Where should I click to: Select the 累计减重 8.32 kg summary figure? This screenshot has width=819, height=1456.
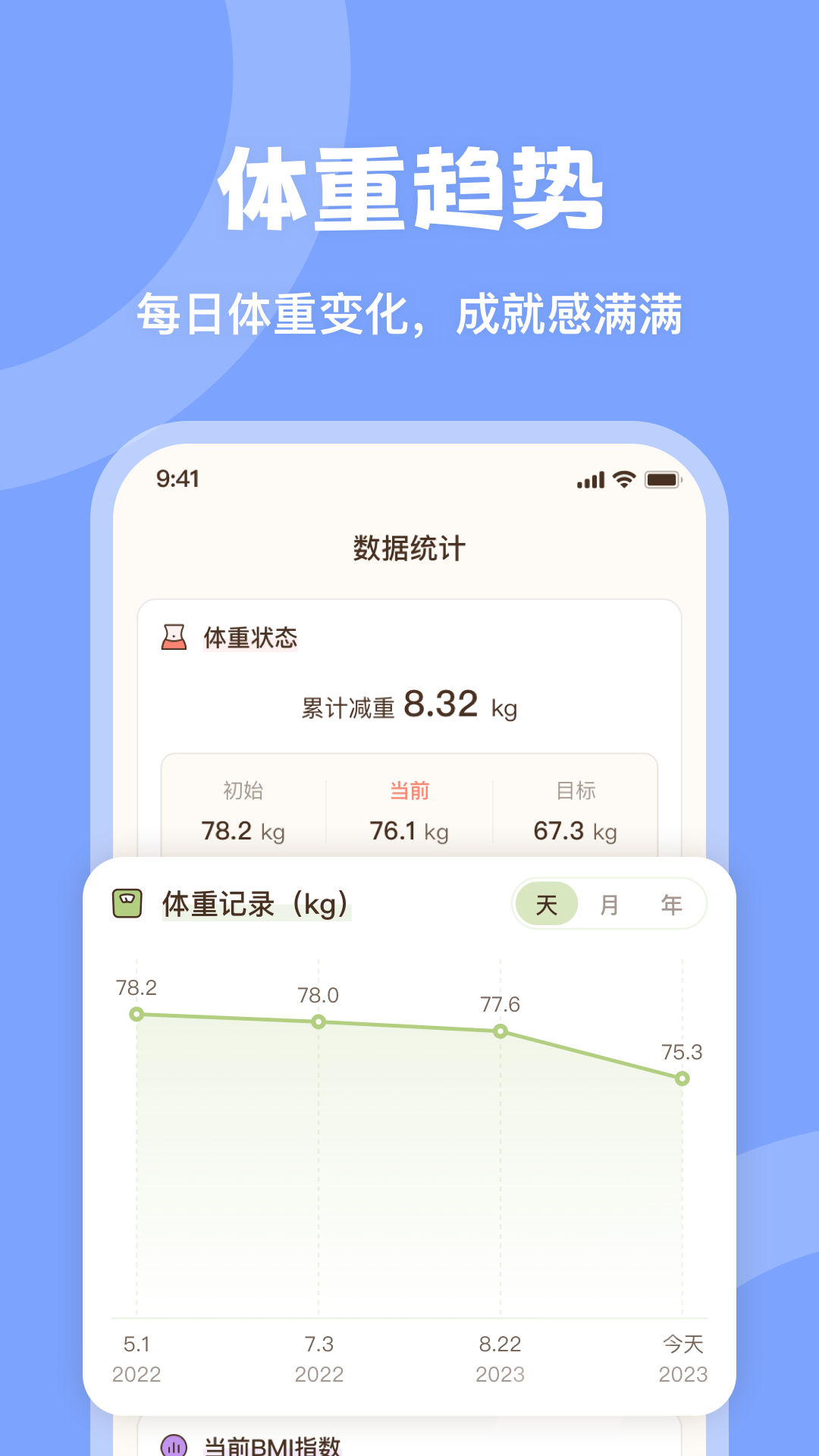(408, 704)
